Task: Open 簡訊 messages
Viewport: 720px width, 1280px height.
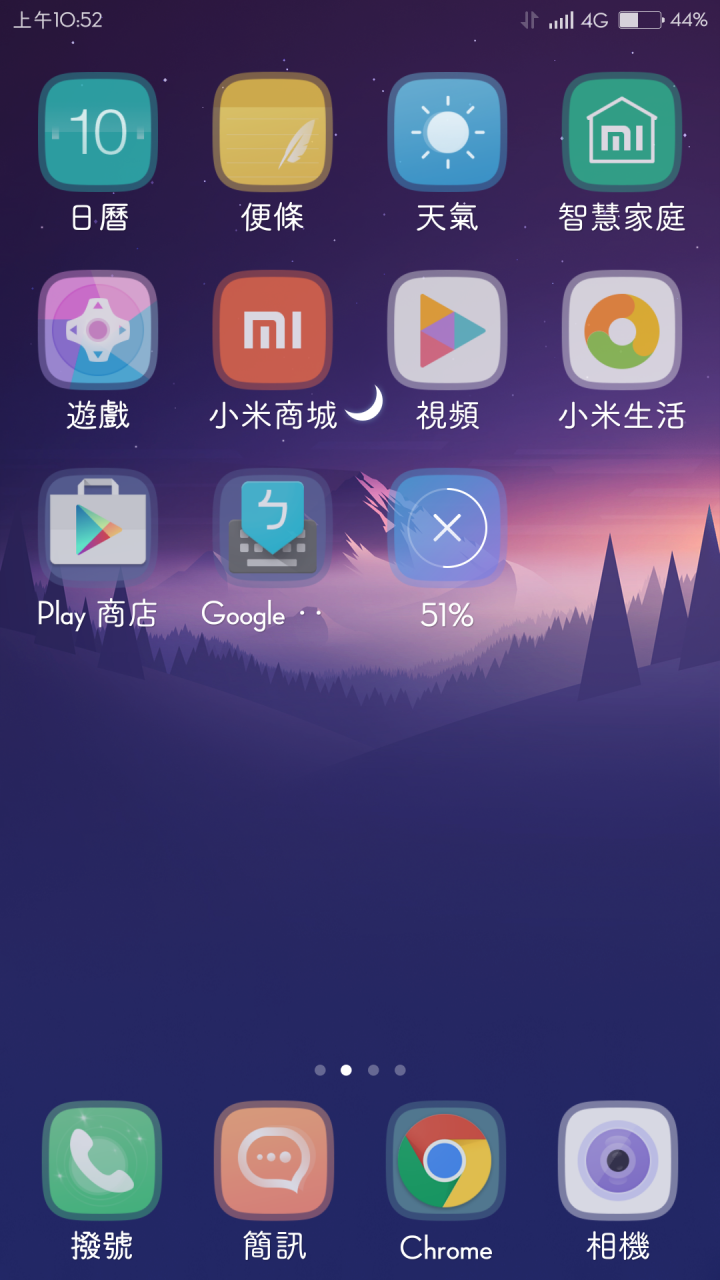Action: [273, 1161]
